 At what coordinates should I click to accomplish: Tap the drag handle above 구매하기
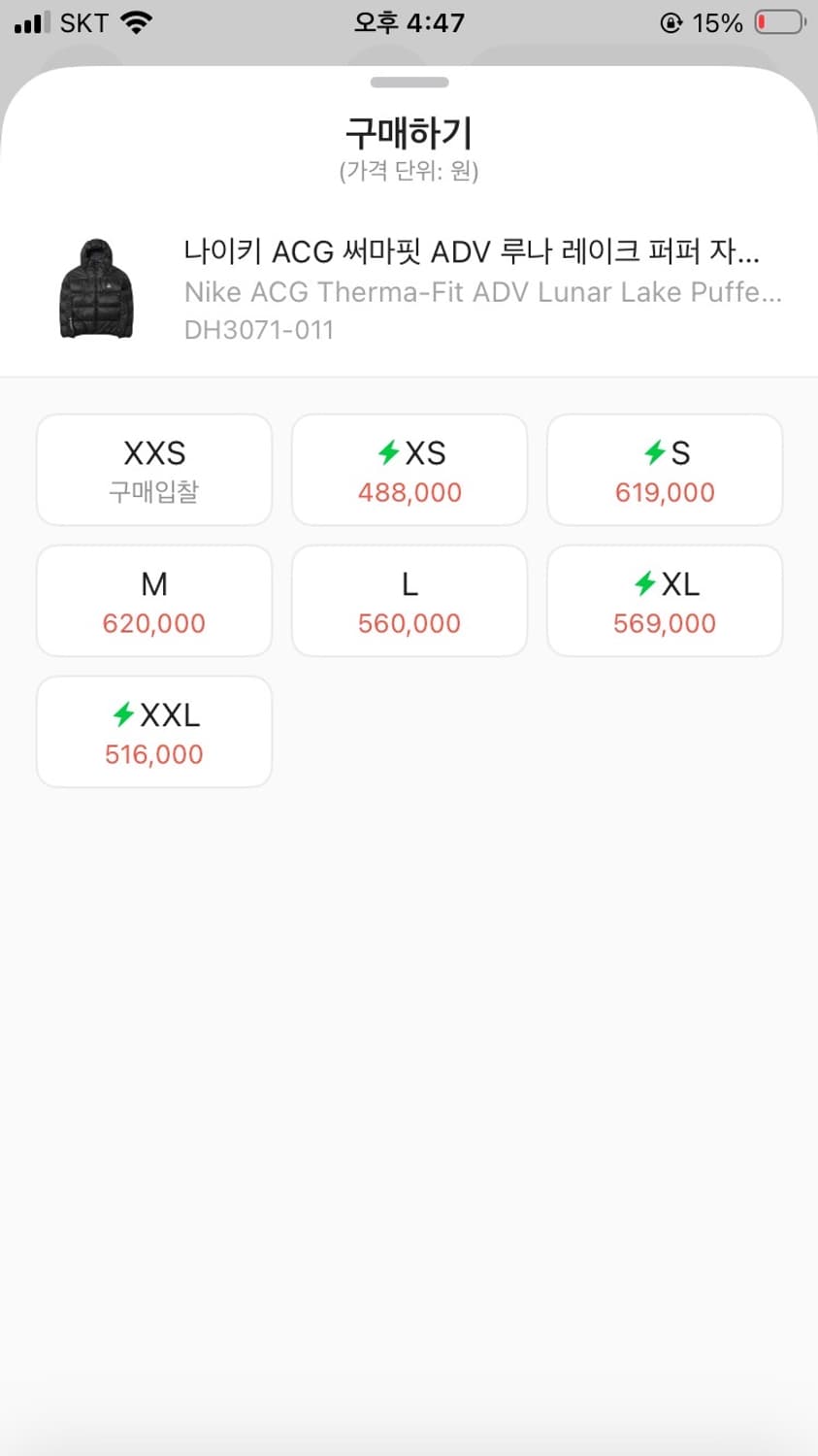coord(409,82)
